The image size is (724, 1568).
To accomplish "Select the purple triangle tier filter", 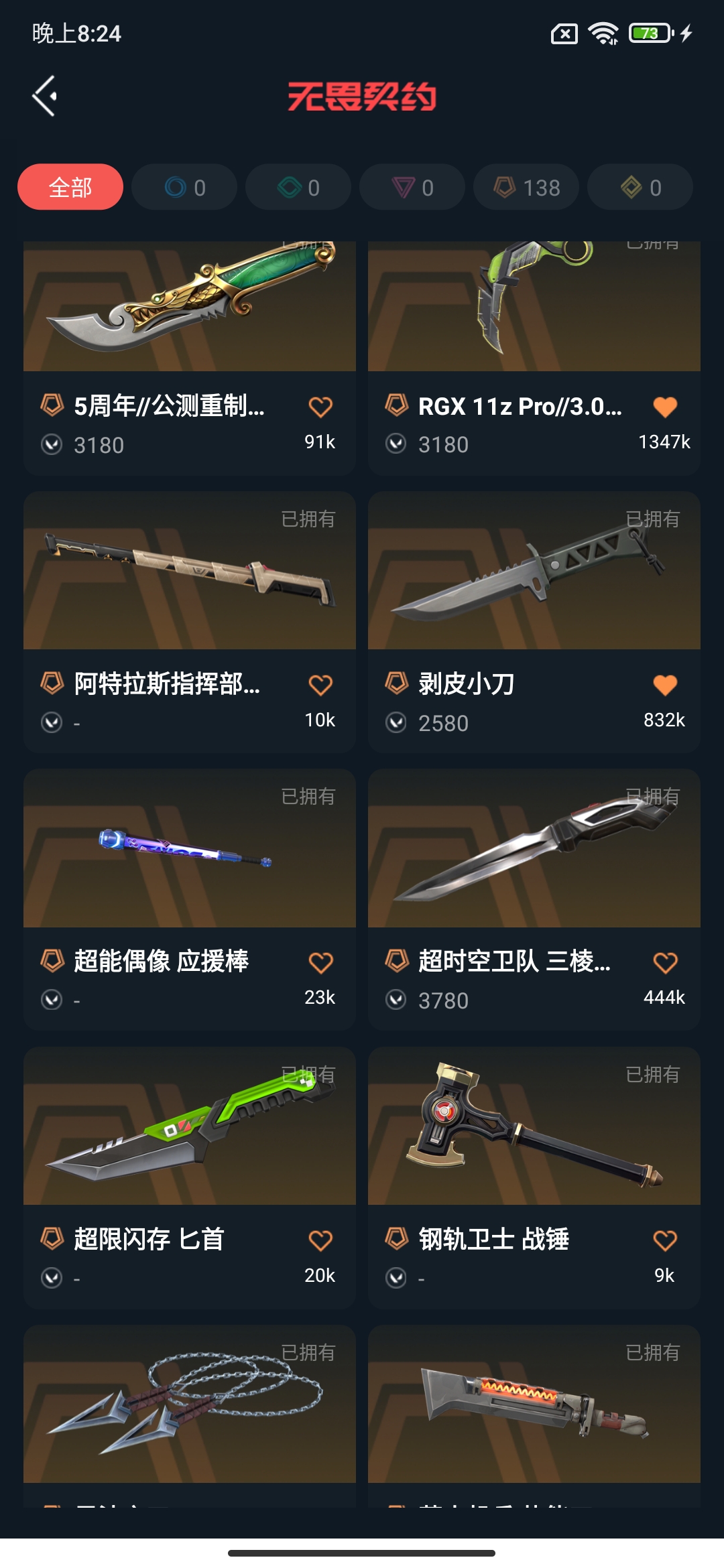I will (412, 187).
